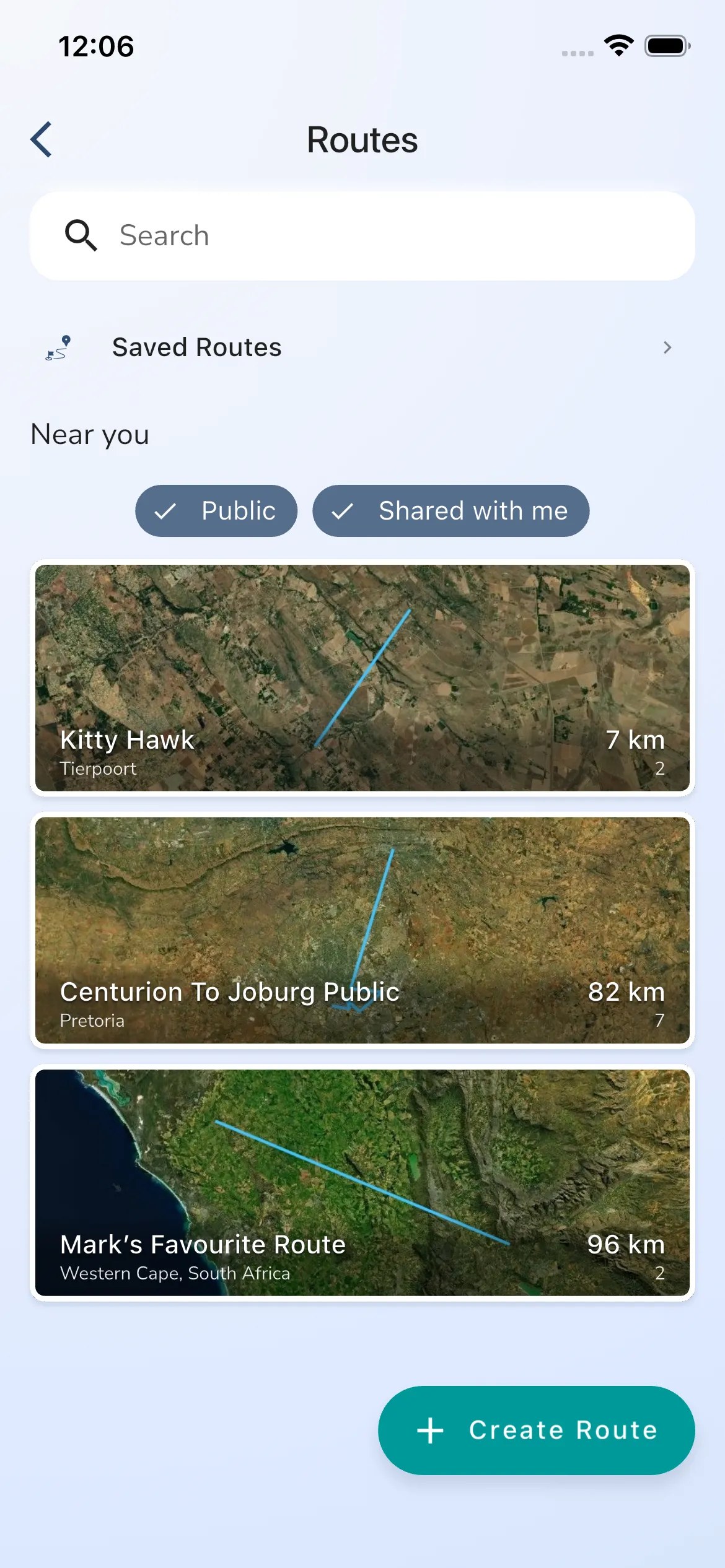Select the Near you section header

click(89, 434)
